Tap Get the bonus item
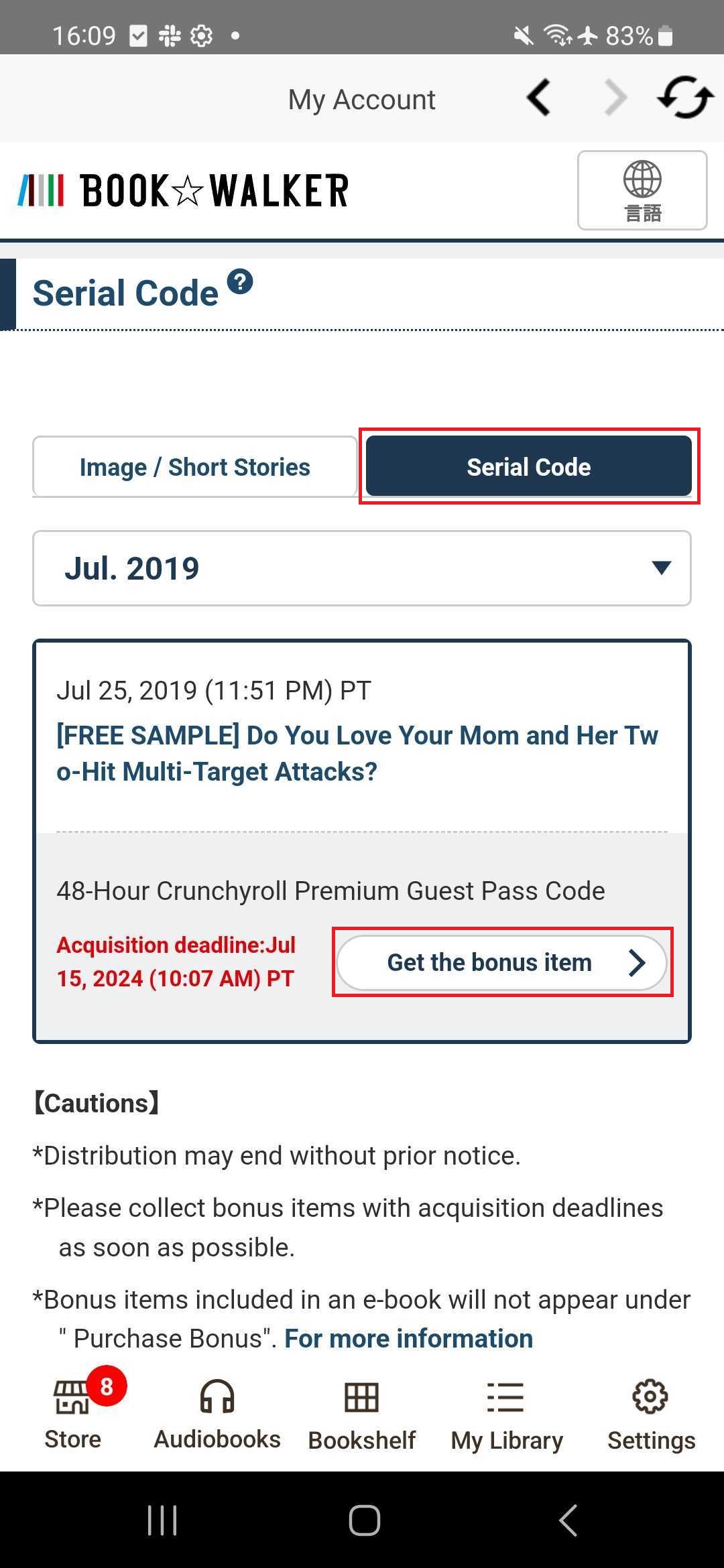This screenshot has height=1568, width=724. 501,962
